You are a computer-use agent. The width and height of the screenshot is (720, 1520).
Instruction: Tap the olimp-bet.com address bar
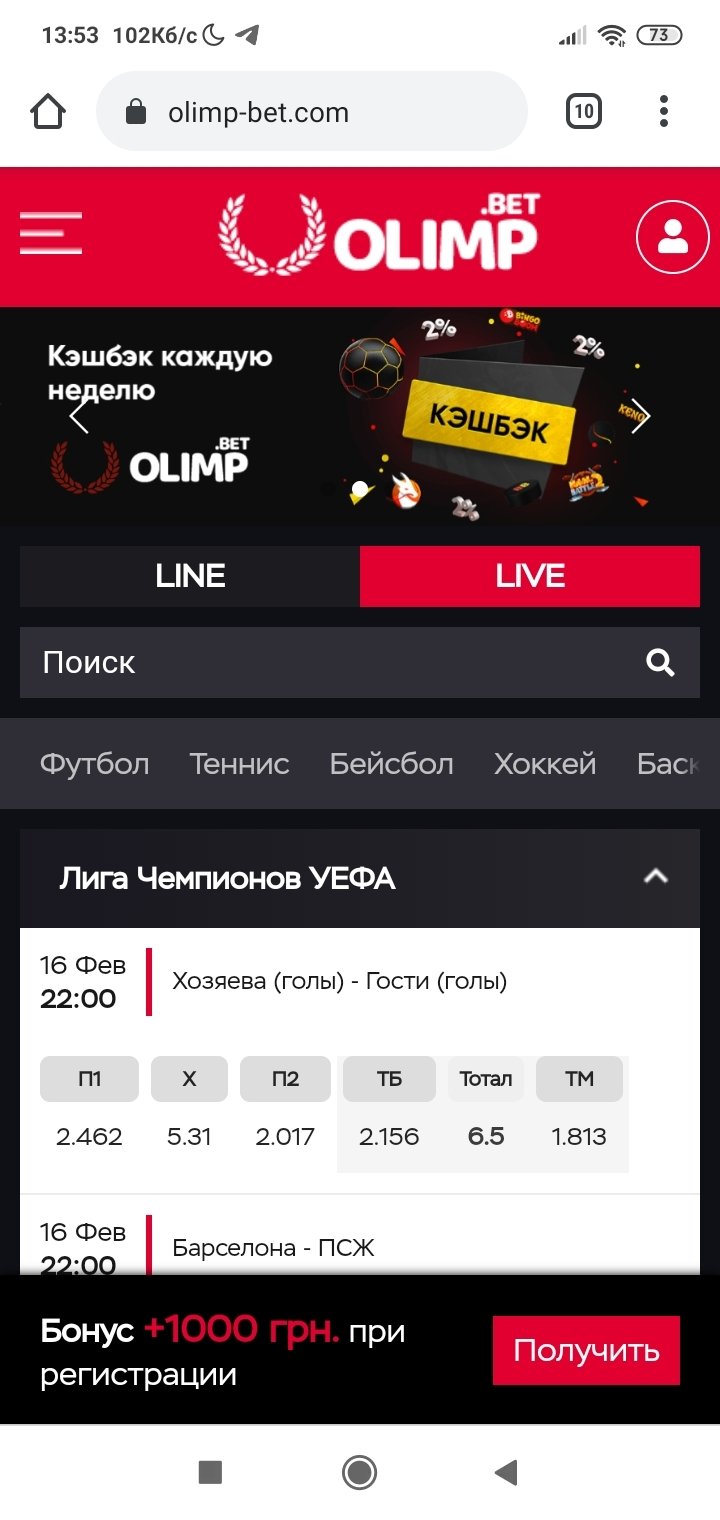[310, 112]
